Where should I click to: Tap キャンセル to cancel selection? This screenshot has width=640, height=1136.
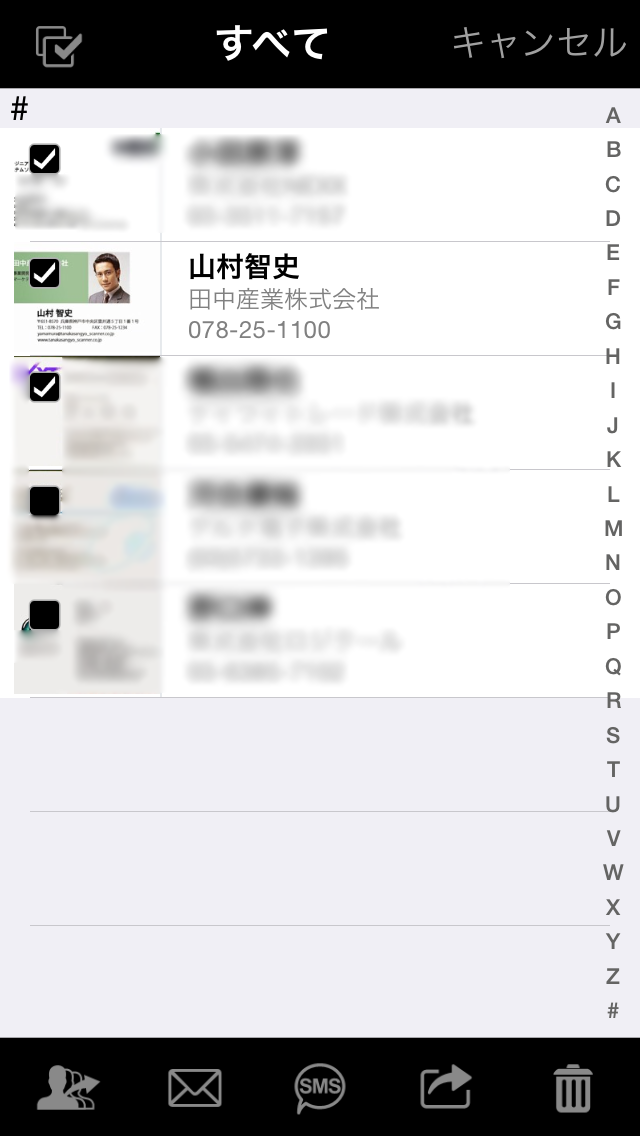coord(538,43)
